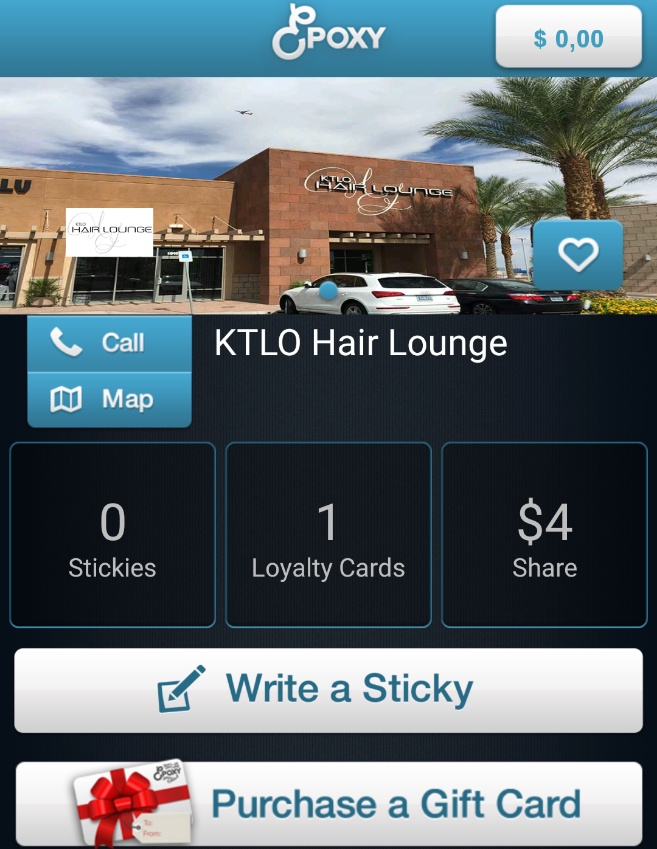
Task: Open the Map for this salon
Action: 109,400
